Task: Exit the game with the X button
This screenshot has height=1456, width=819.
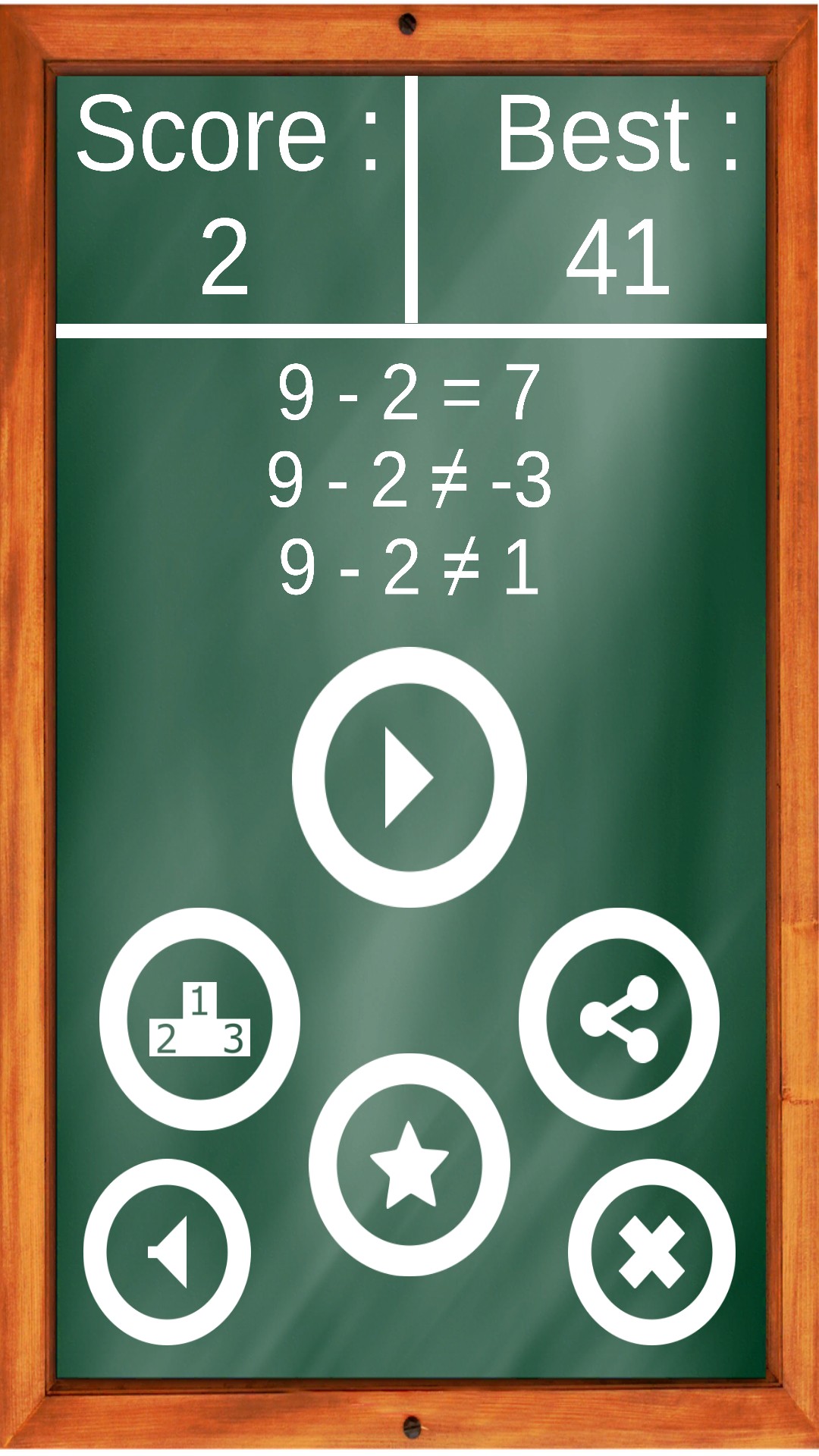Action: pyautogui.click(x=651, y=1252)
